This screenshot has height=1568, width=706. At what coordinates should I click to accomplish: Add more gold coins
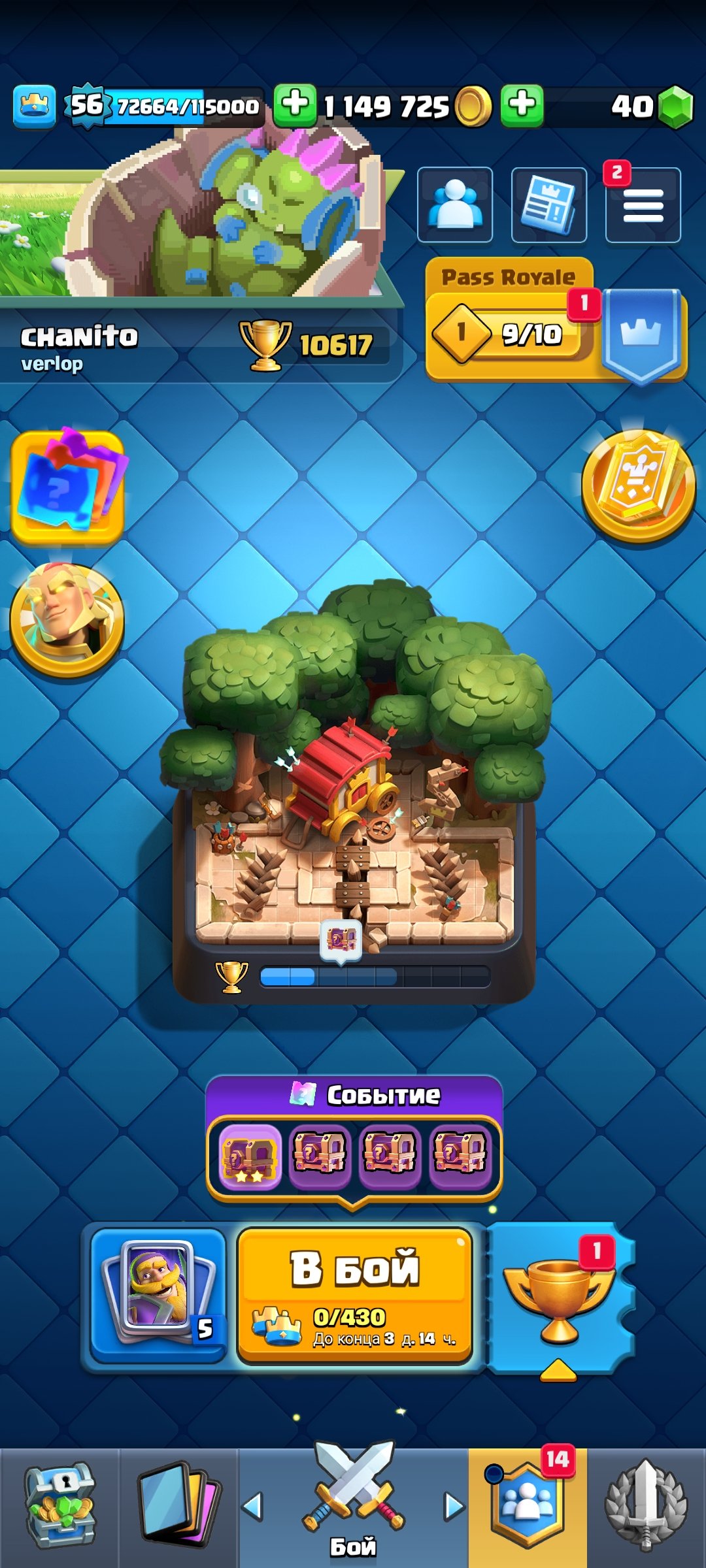coord(295,105)
